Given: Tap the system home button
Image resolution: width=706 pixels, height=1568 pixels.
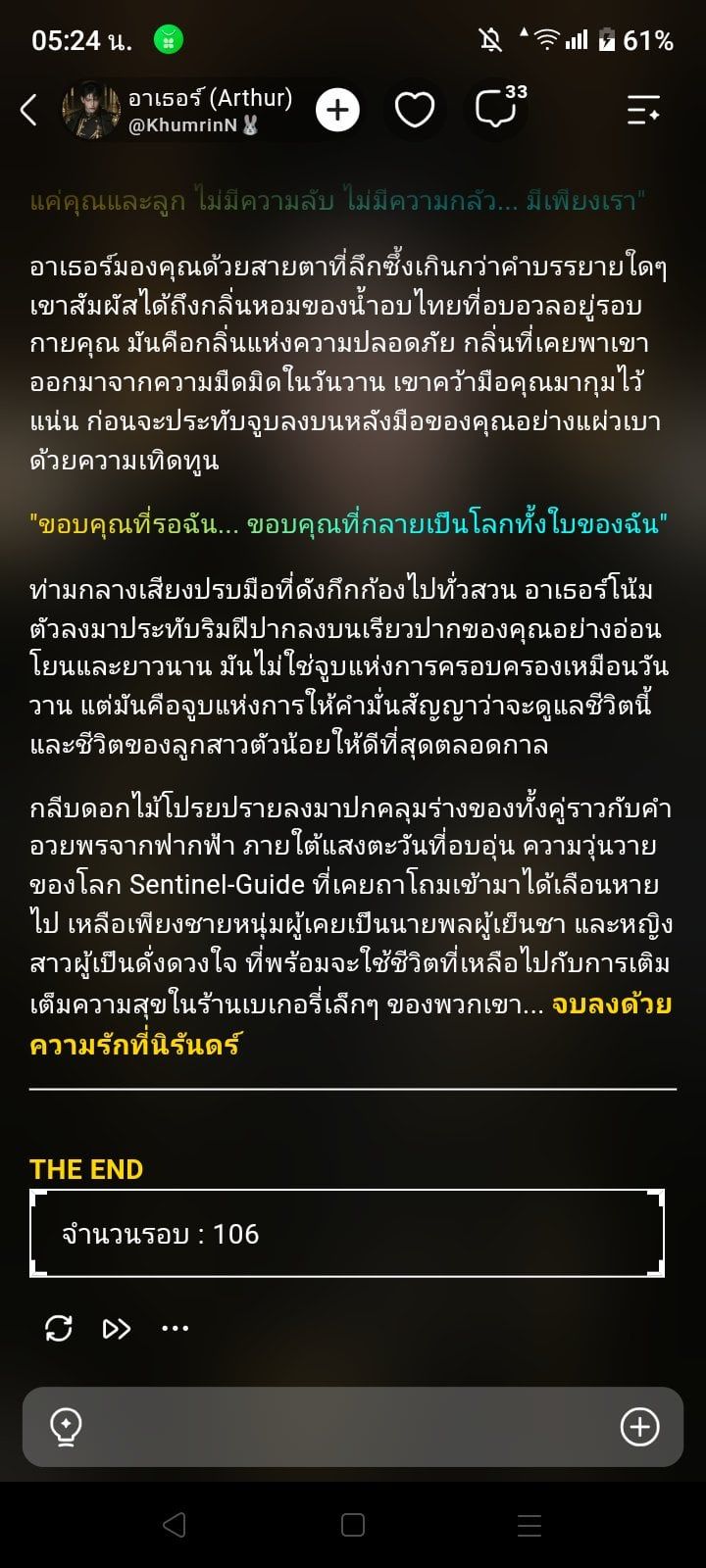Looking at the screenshot, I should 353,1525.
